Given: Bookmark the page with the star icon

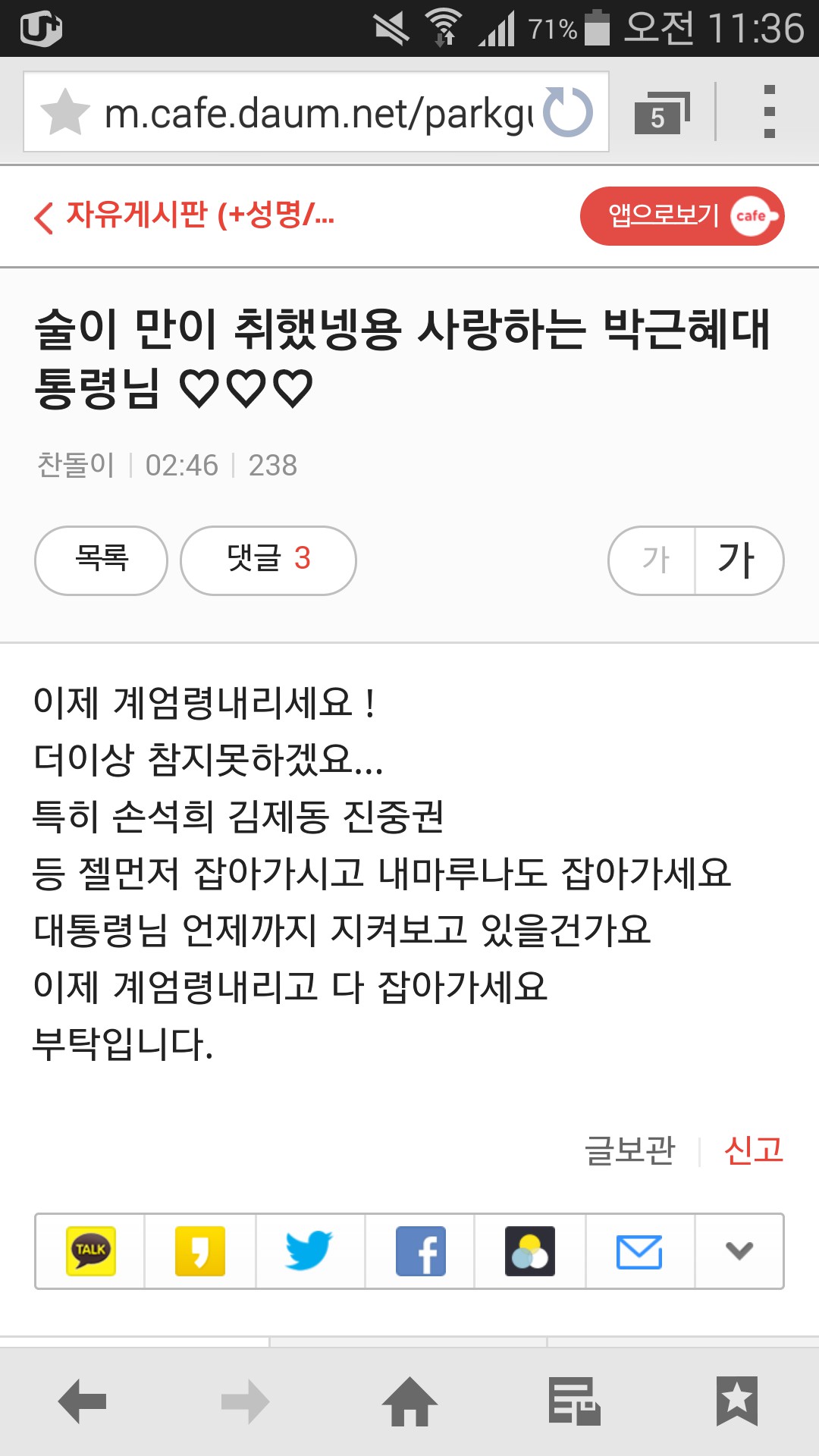Looking at the screenshot, I should pyautogui.click(x=65, y=112).
